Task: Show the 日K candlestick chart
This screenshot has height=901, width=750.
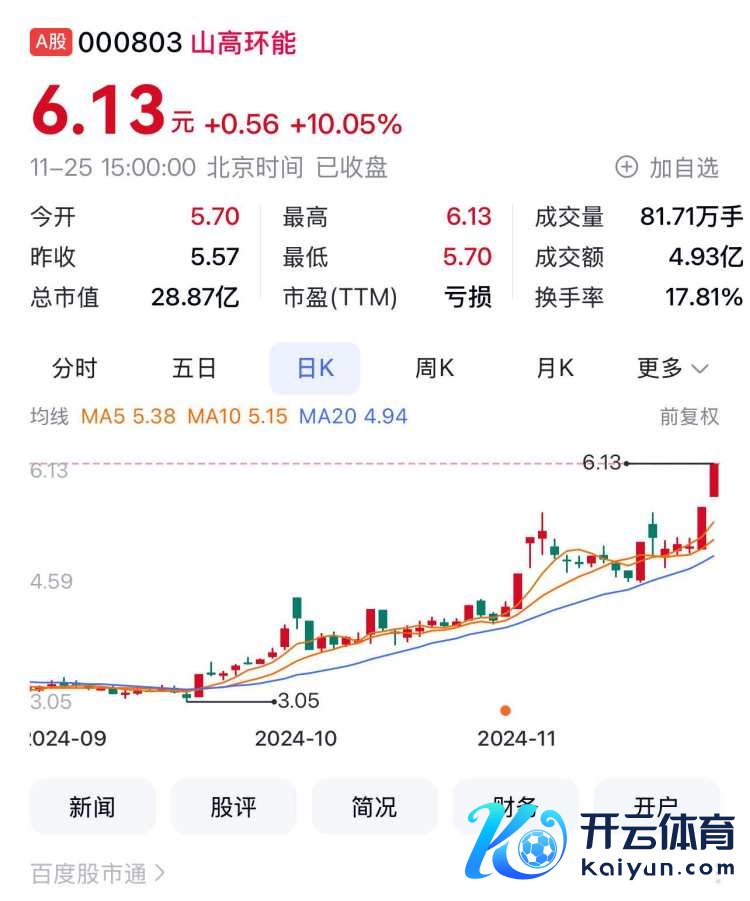Action: coord(315,368)
